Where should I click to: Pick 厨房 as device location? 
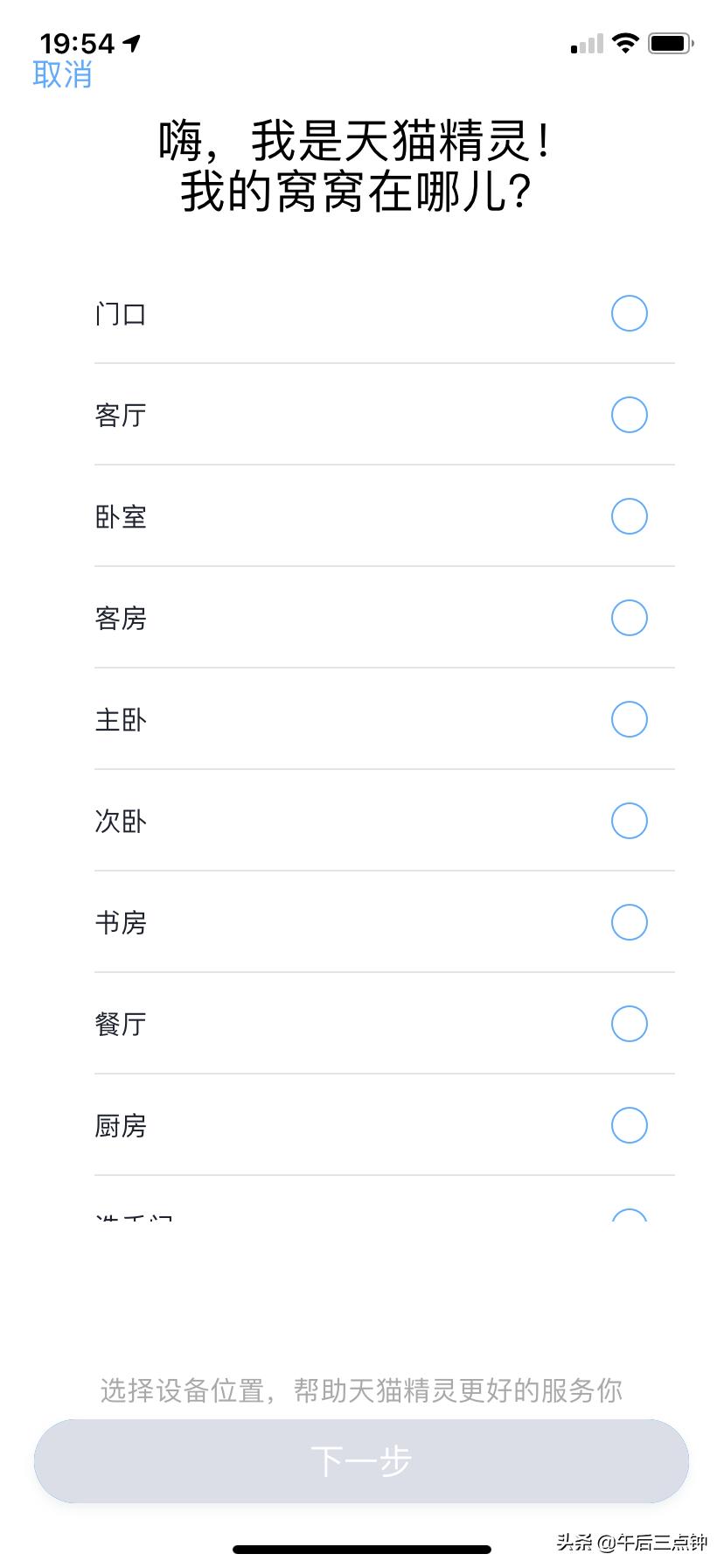pos(629,1125)
